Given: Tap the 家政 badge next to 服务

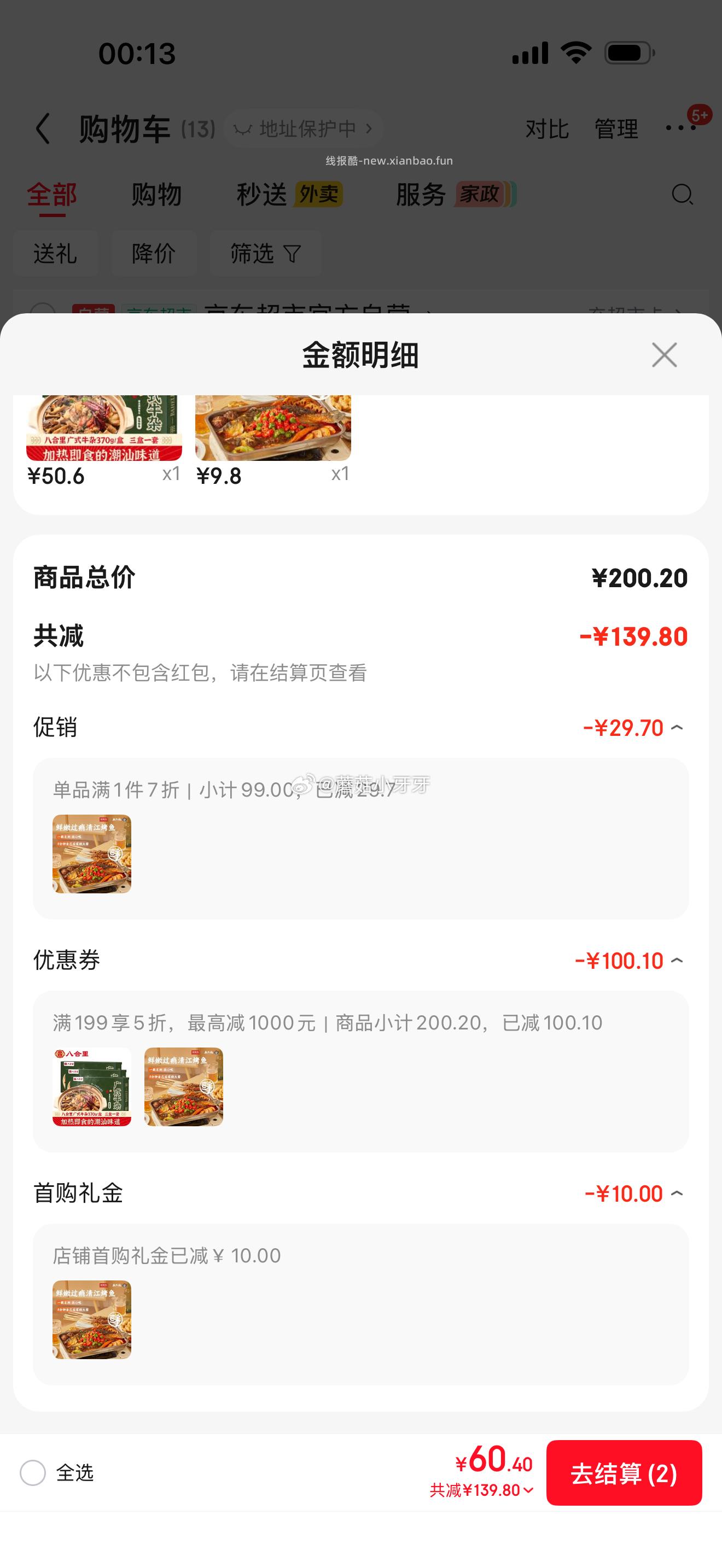Looking at the screenshot, I should (480, 195).
